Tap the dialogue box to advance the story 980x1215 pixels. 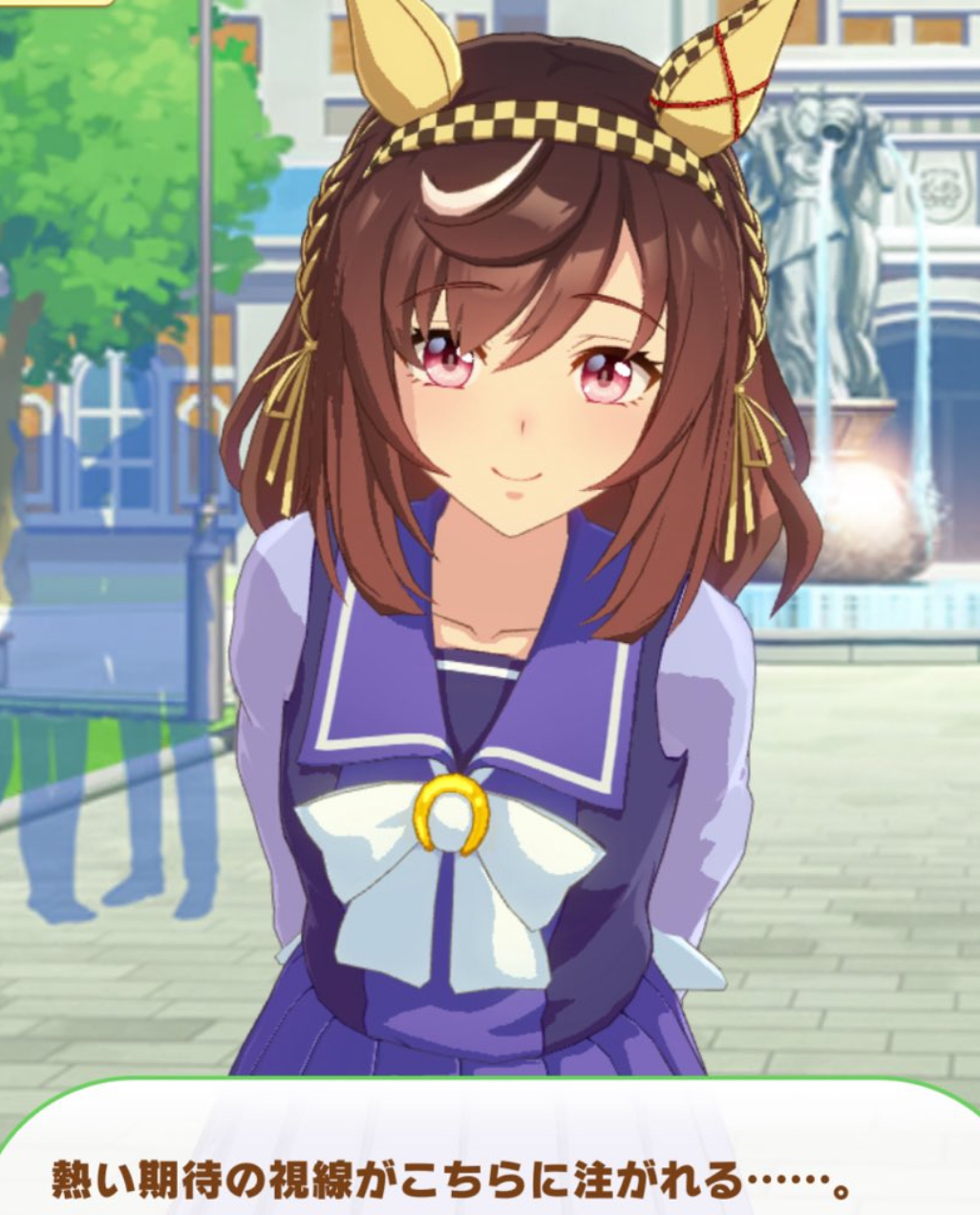click(490, 1146)
